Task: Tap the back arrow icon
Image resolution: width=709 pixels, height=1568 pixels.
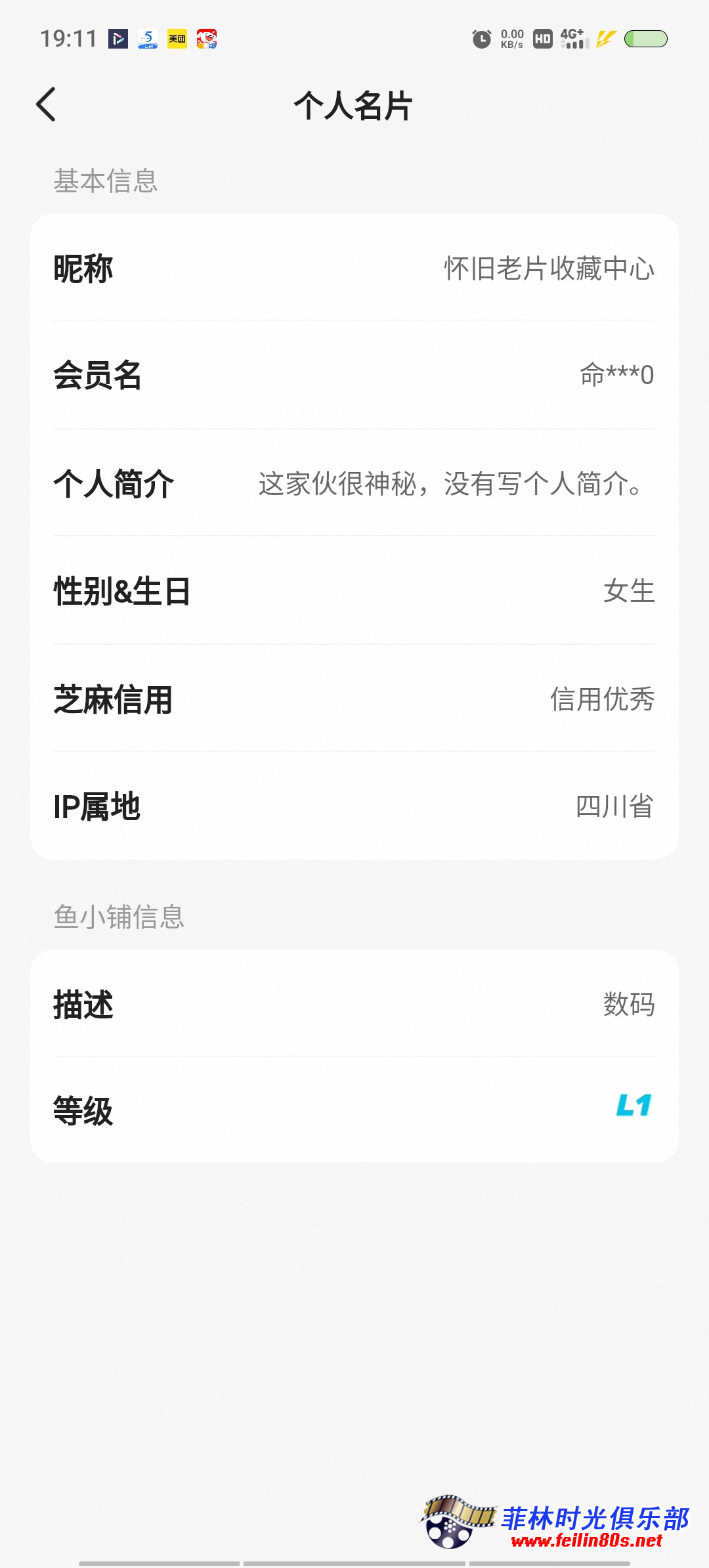Action: (46, 104)
